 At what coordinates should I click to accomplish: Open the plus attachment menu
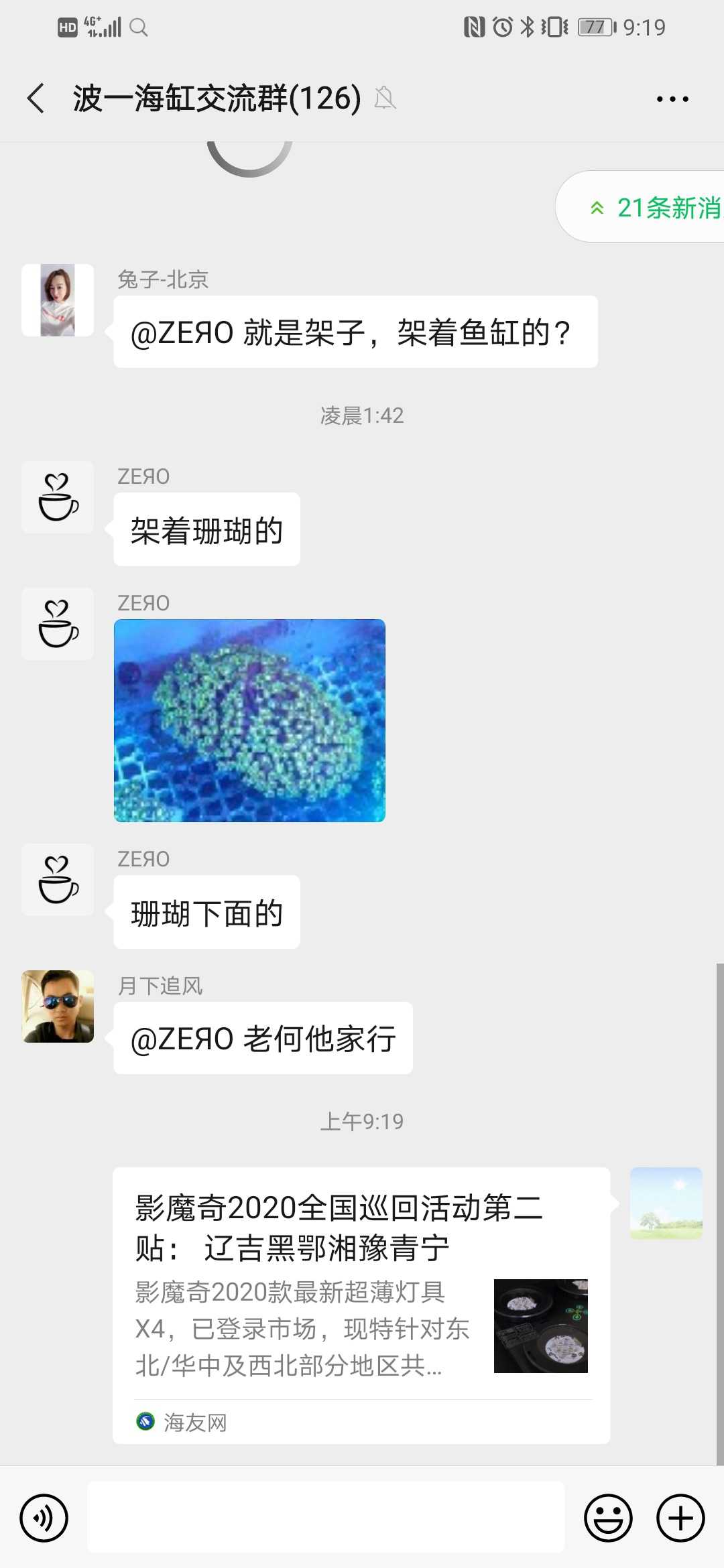[680, 1518]
